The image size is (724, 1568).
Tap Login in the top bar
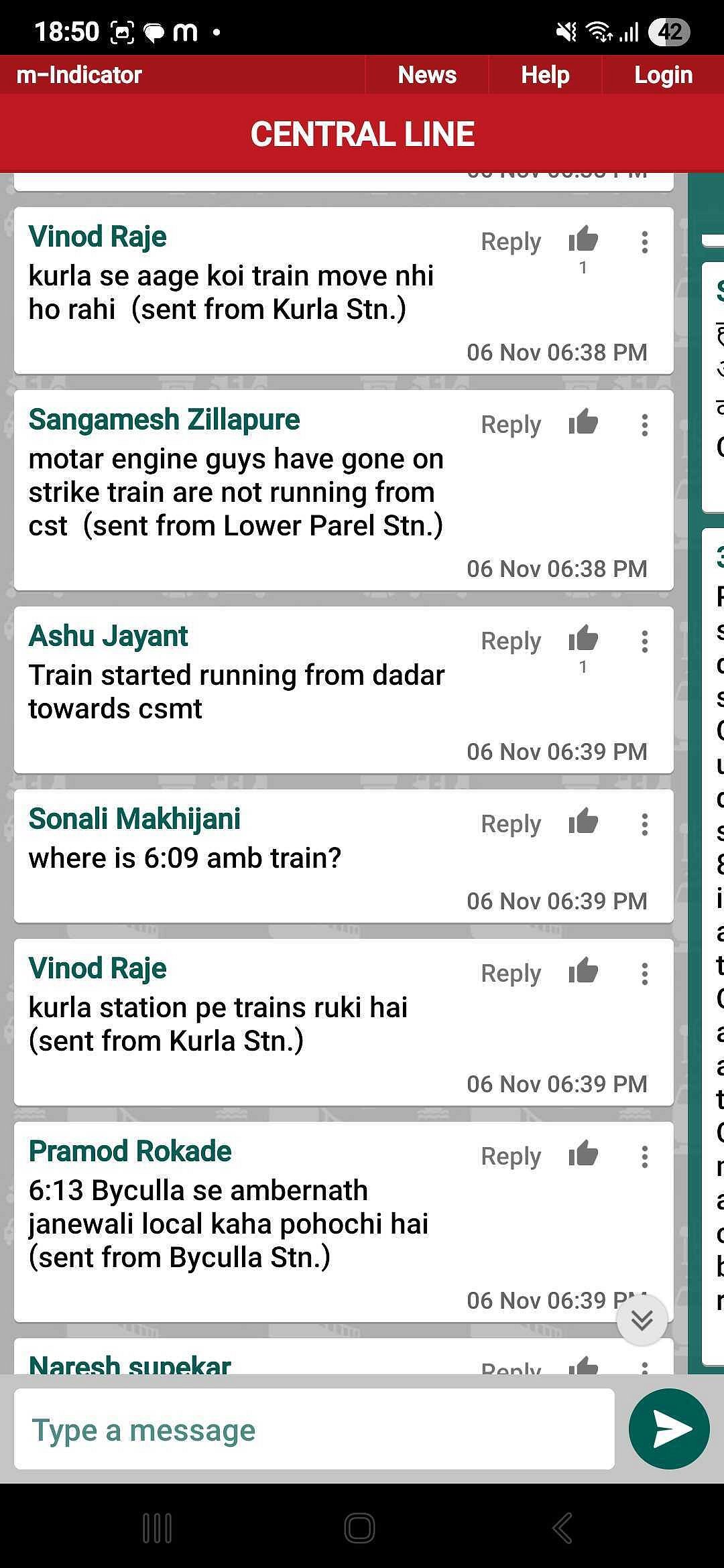point(662,74)
